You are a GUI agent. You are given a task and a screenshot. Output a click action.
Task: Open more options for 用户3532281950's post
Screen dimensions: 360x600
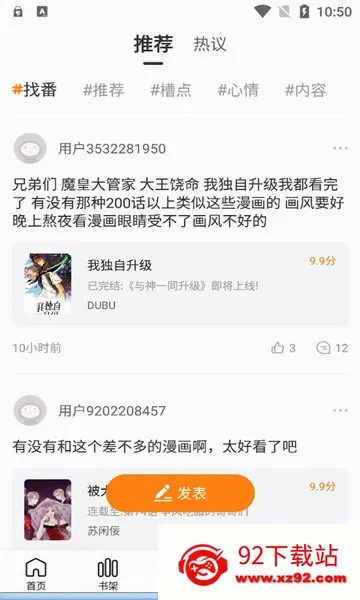coord(340,148)
